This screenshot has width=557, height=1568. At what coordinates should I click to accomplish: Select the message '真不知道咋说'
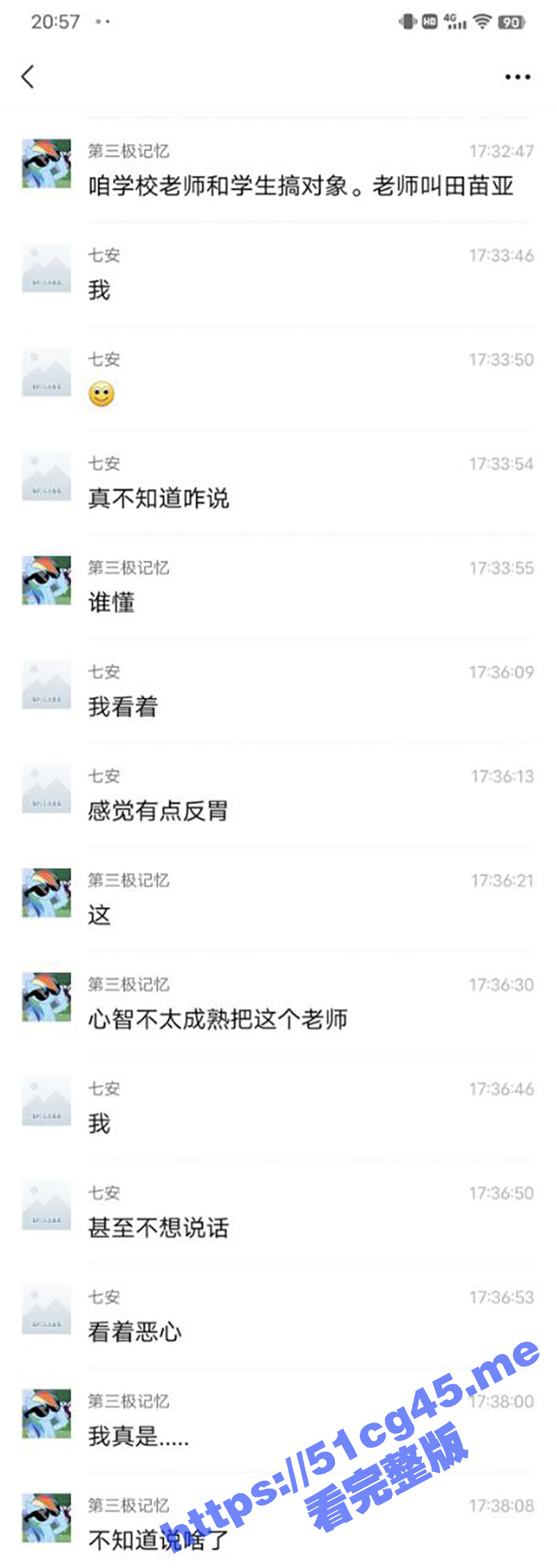pyautogui.click(x=160, y=499)
